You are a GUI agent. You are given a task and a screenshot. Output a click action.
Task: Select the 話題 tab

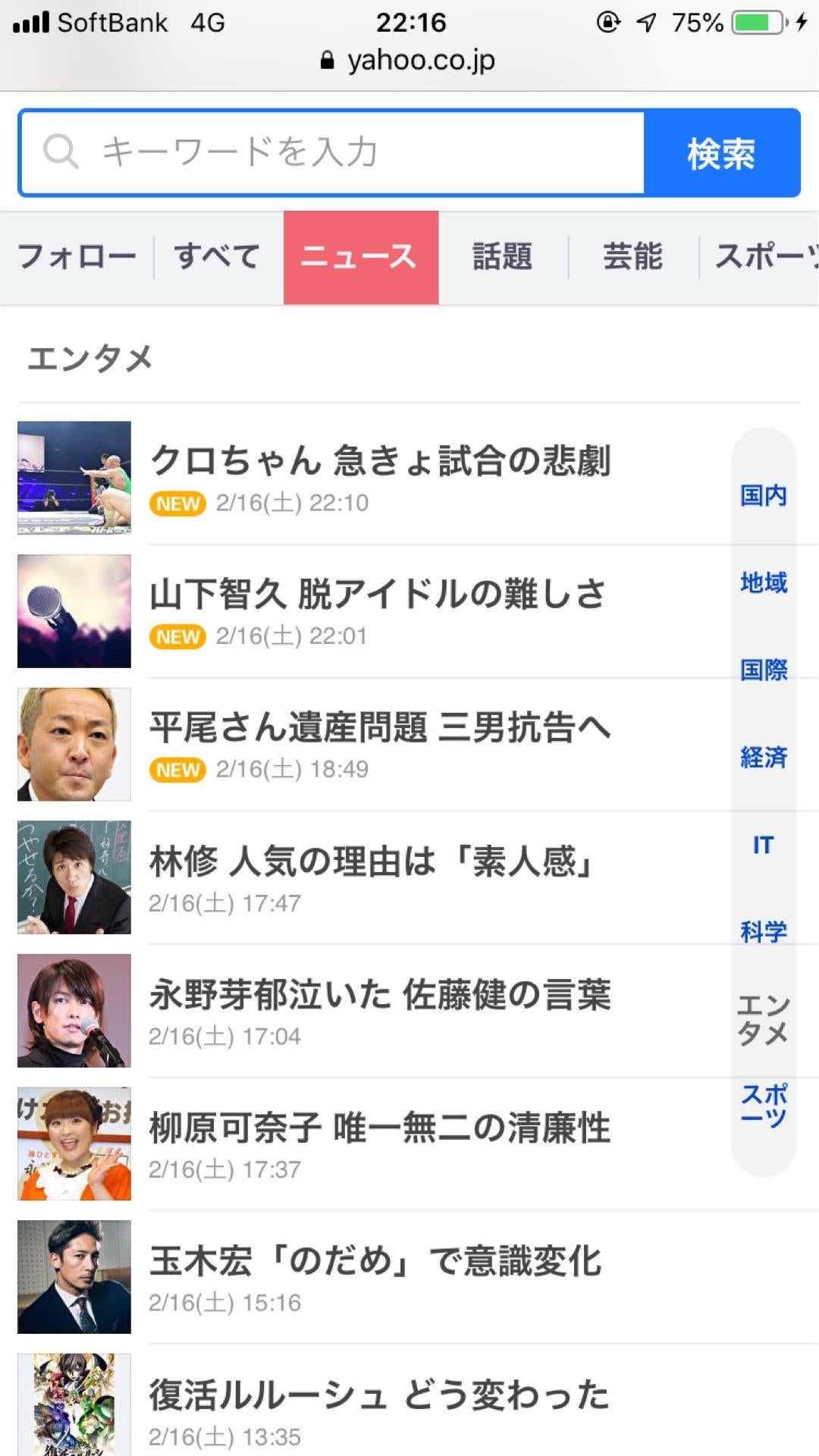(502, 257)
